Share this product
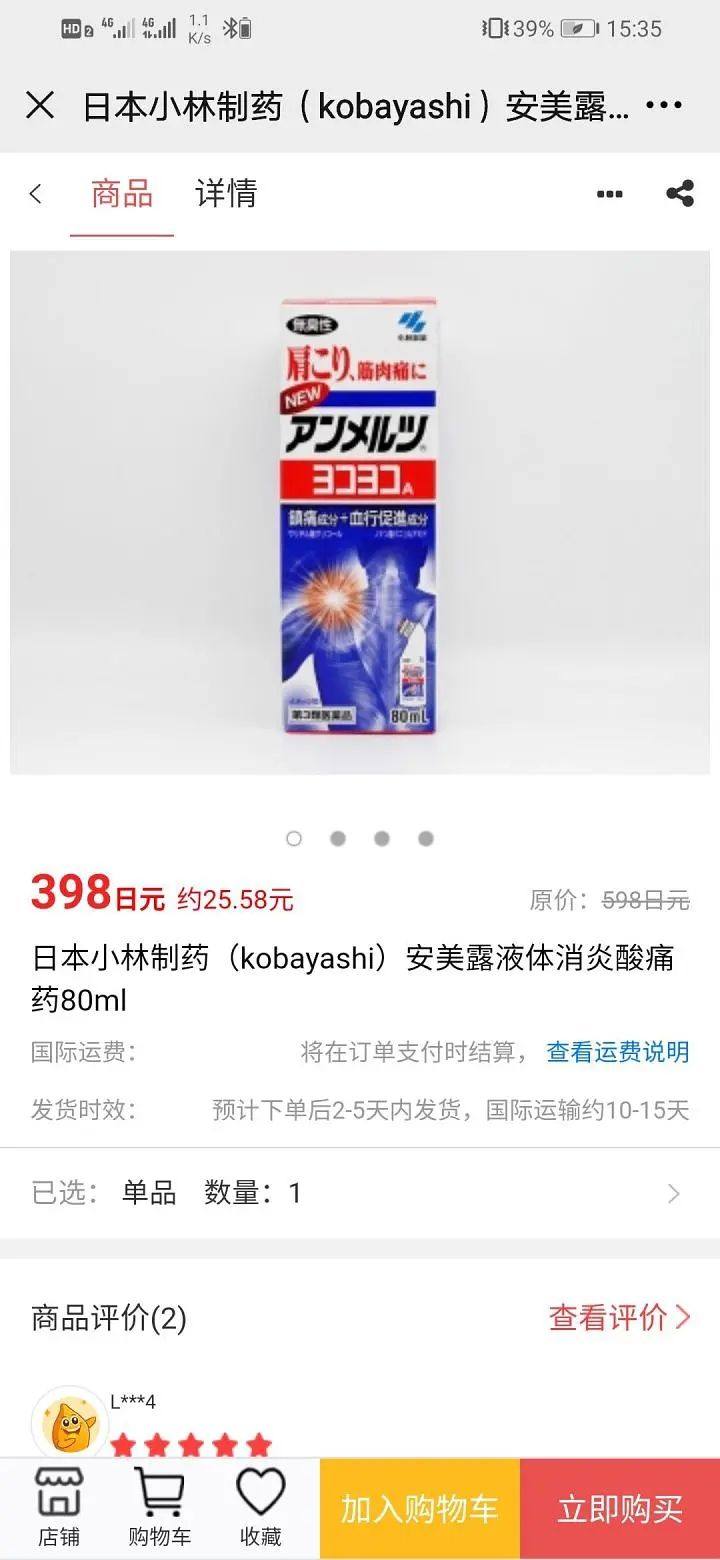 (x=680, y=194)
